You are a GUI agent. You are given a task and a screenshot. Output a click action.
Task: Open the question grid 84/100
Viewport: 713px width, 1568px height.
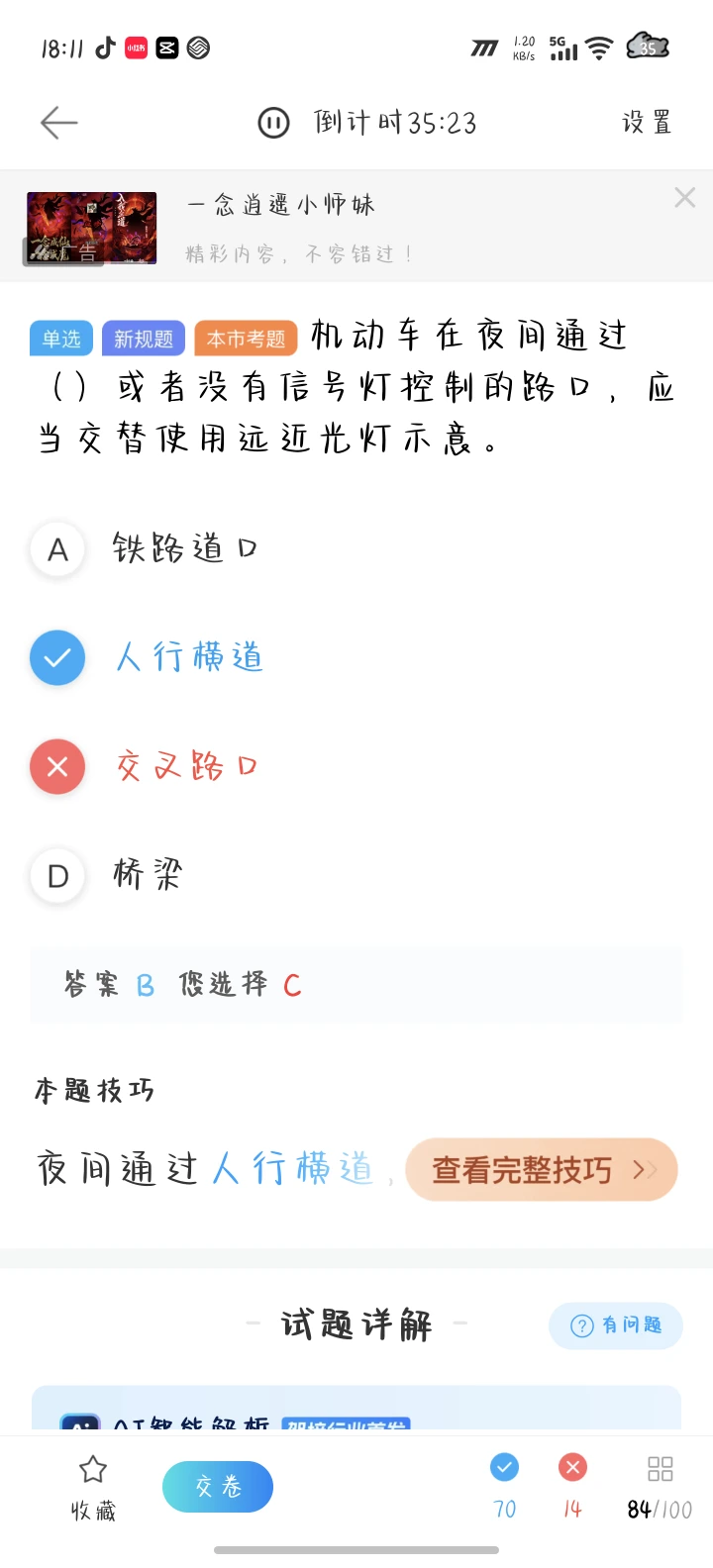(x=660, y=1487)
